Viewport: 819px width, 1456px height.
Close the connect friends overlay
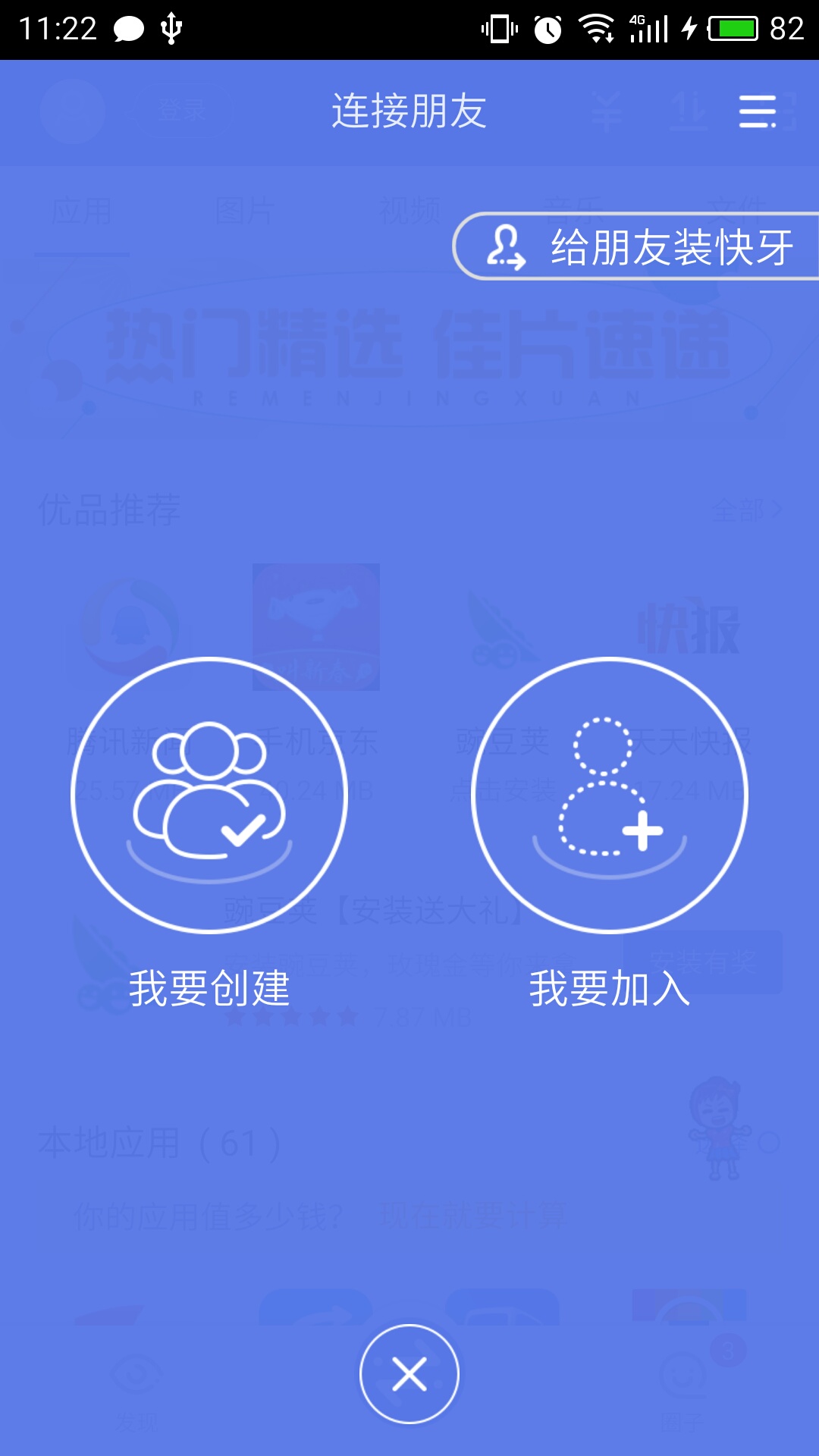[409, 1374]
